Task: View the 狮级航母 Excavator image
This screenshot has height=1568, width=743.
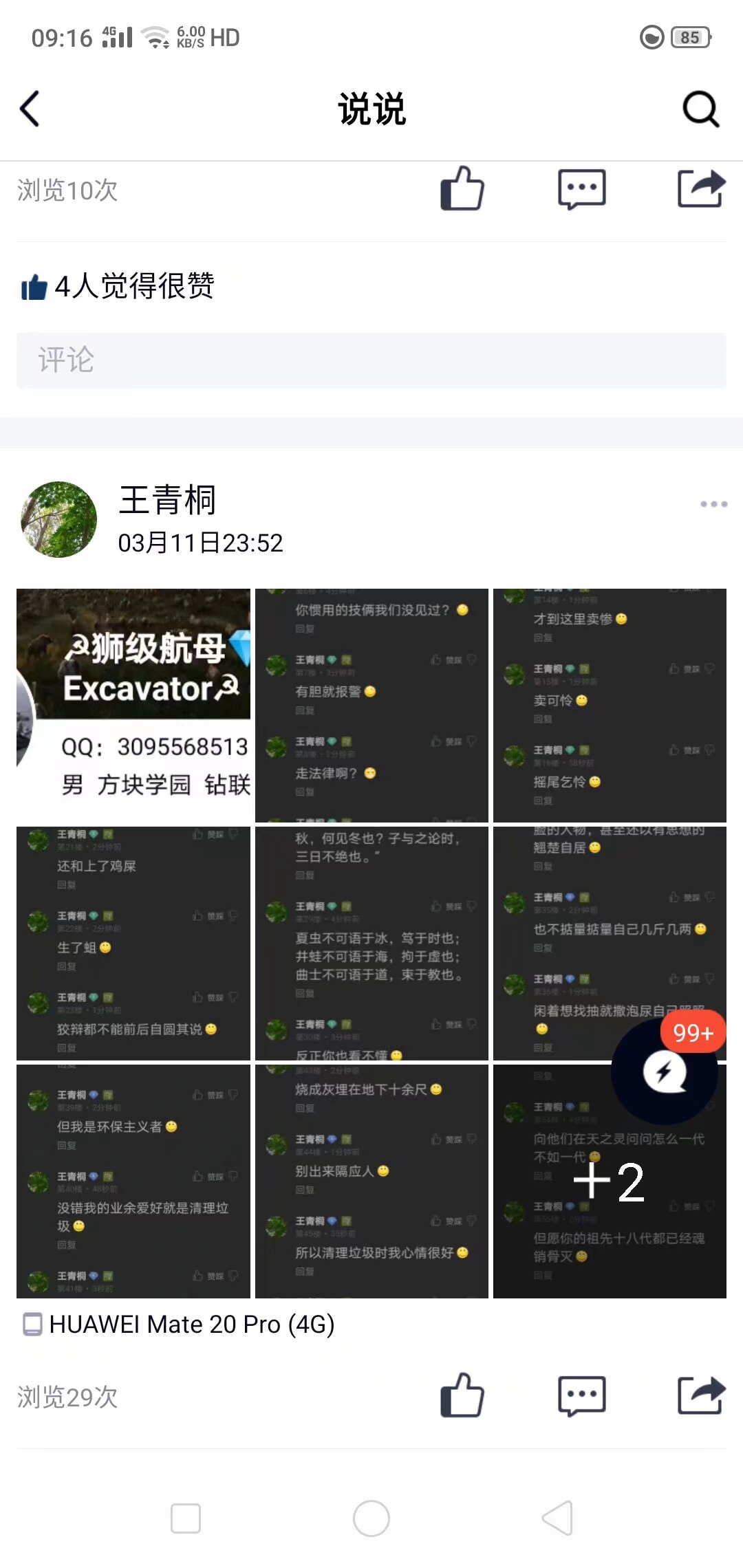Action: (x=133, y=705)
